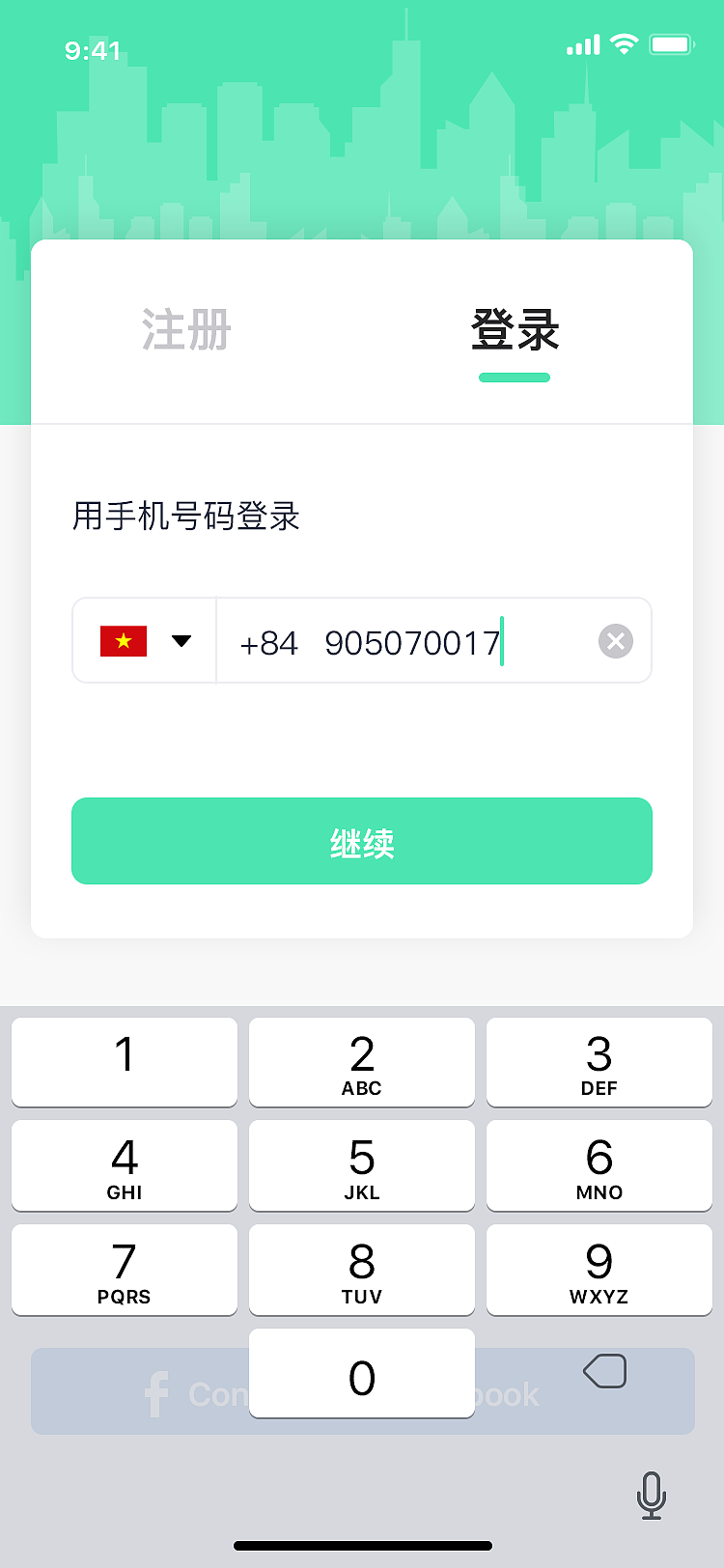Enter digit 9 on the keypad
The image size is (724, 1568).
click(x=599, y=1270)
